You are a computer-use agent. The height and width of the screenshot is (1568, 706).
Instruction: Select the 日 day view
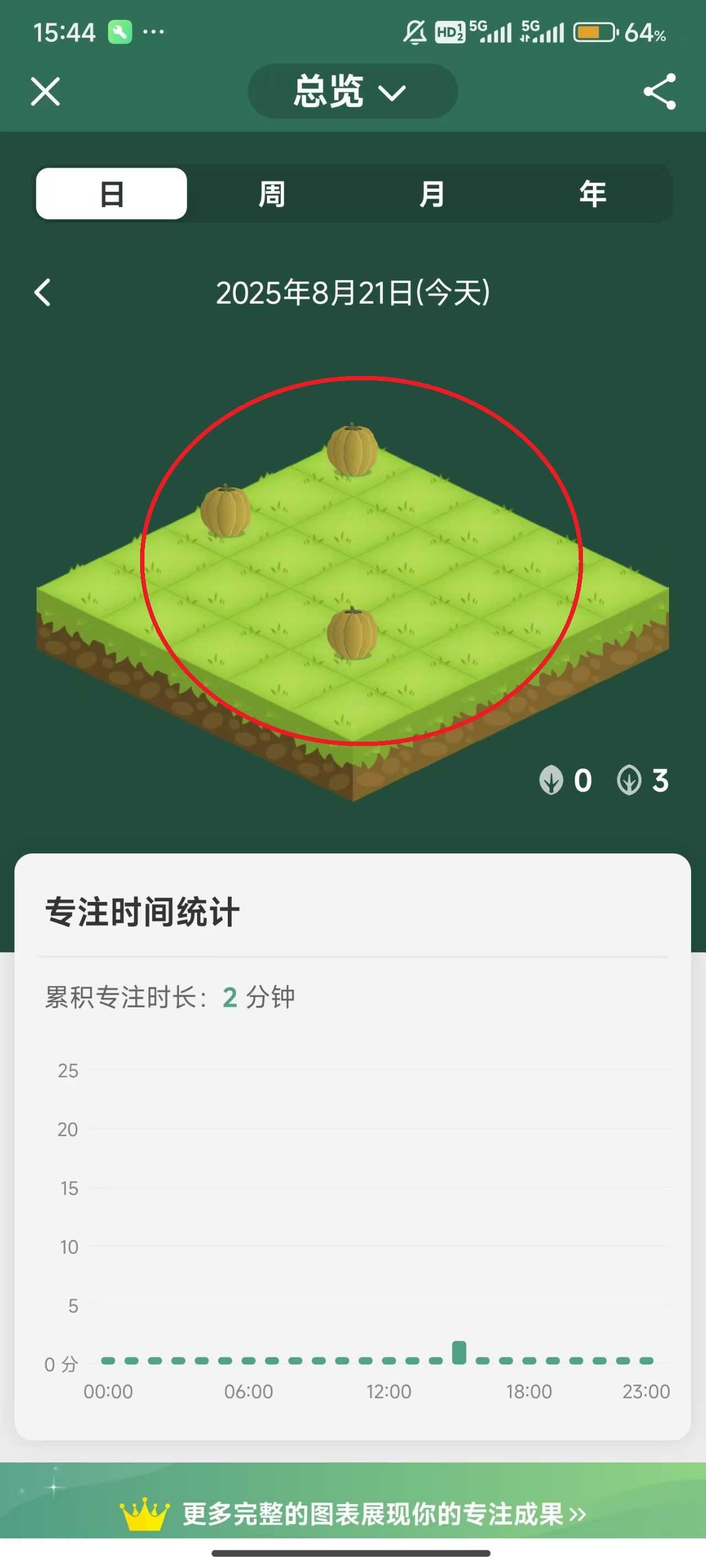tap(111, 194)
